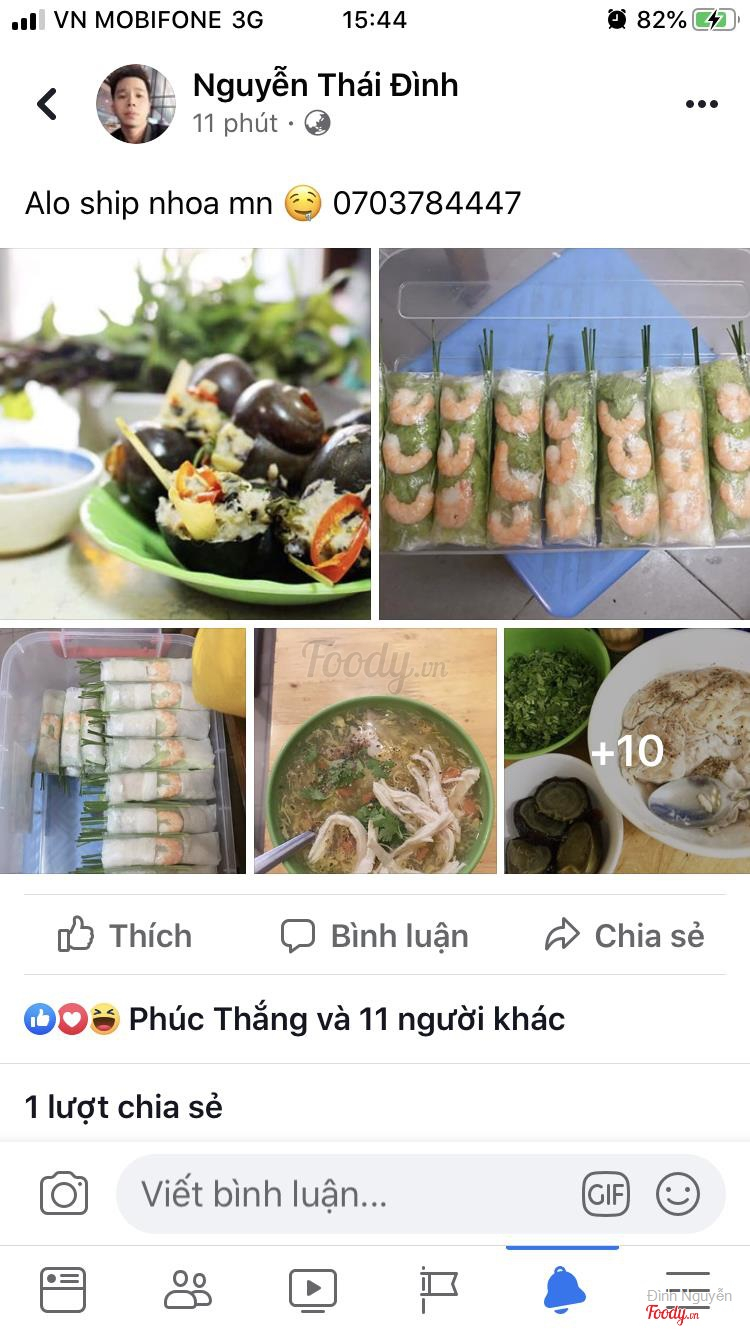The width and height of the screenshot is (750, 1334).
Task: Open camera to attach a photo comment
Action: coord(64,1194)
